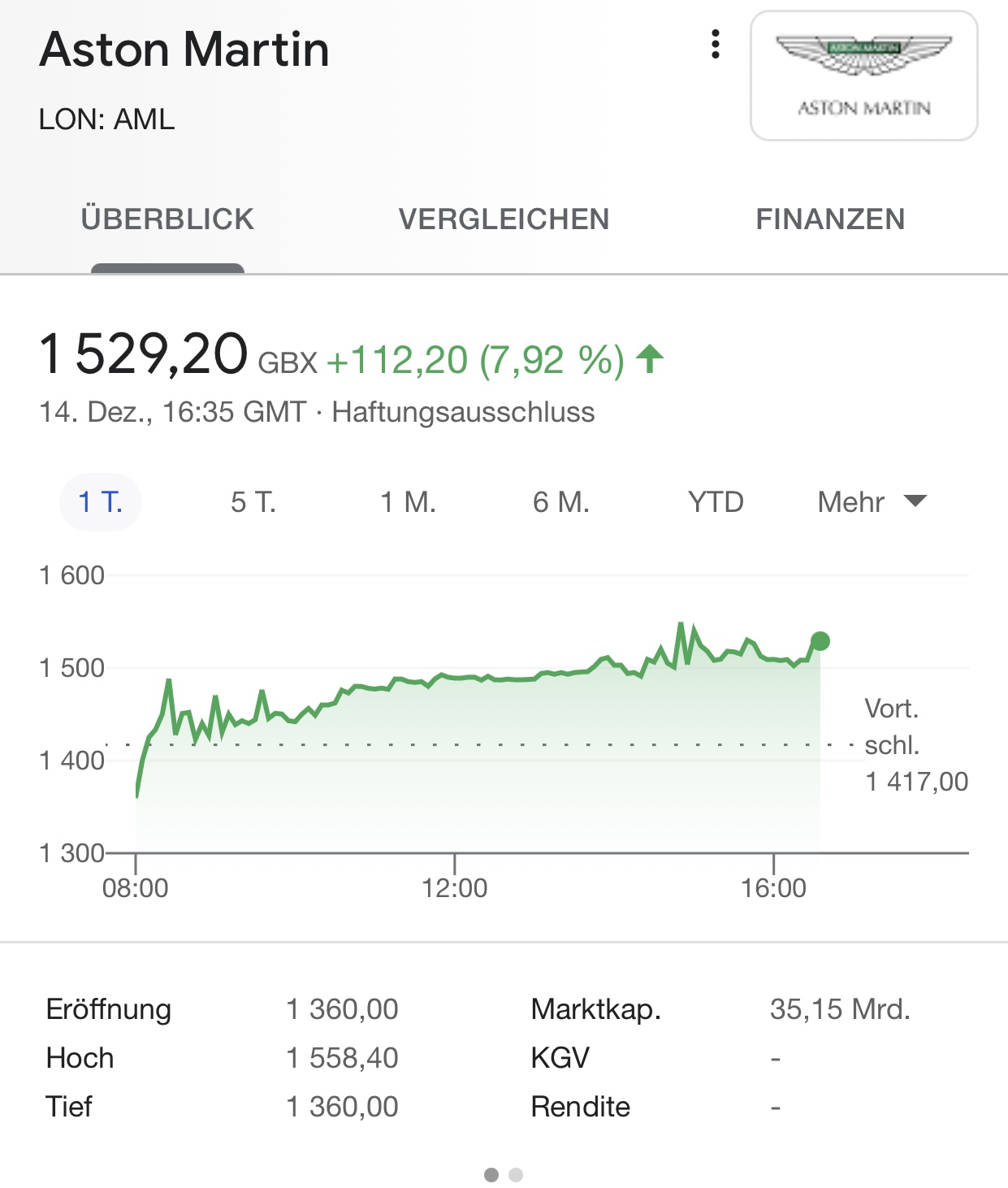
Task: Select the YTD time range
Action: [716, 501]
